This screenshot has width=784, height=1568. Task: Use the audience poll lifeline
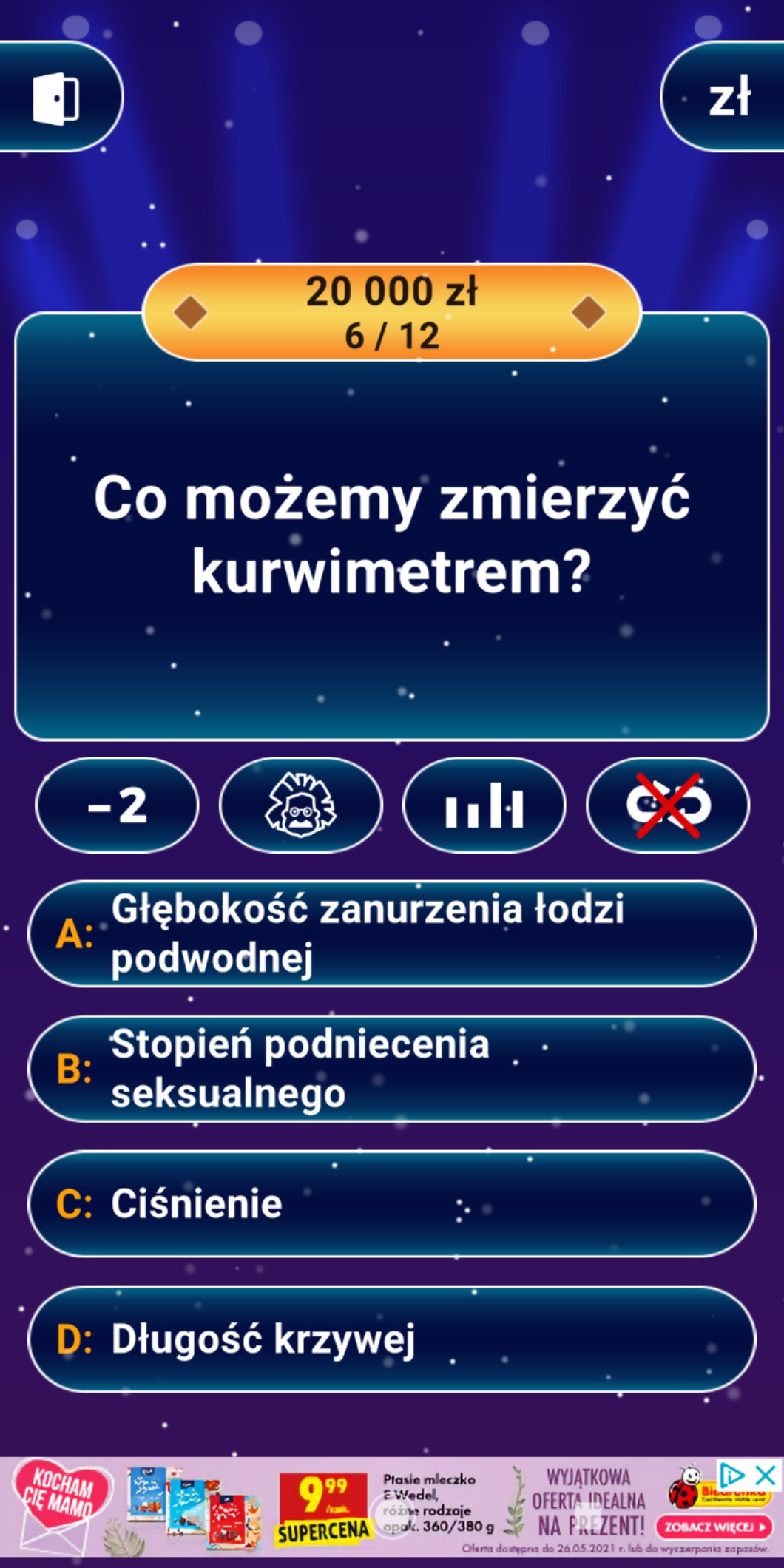484,805
